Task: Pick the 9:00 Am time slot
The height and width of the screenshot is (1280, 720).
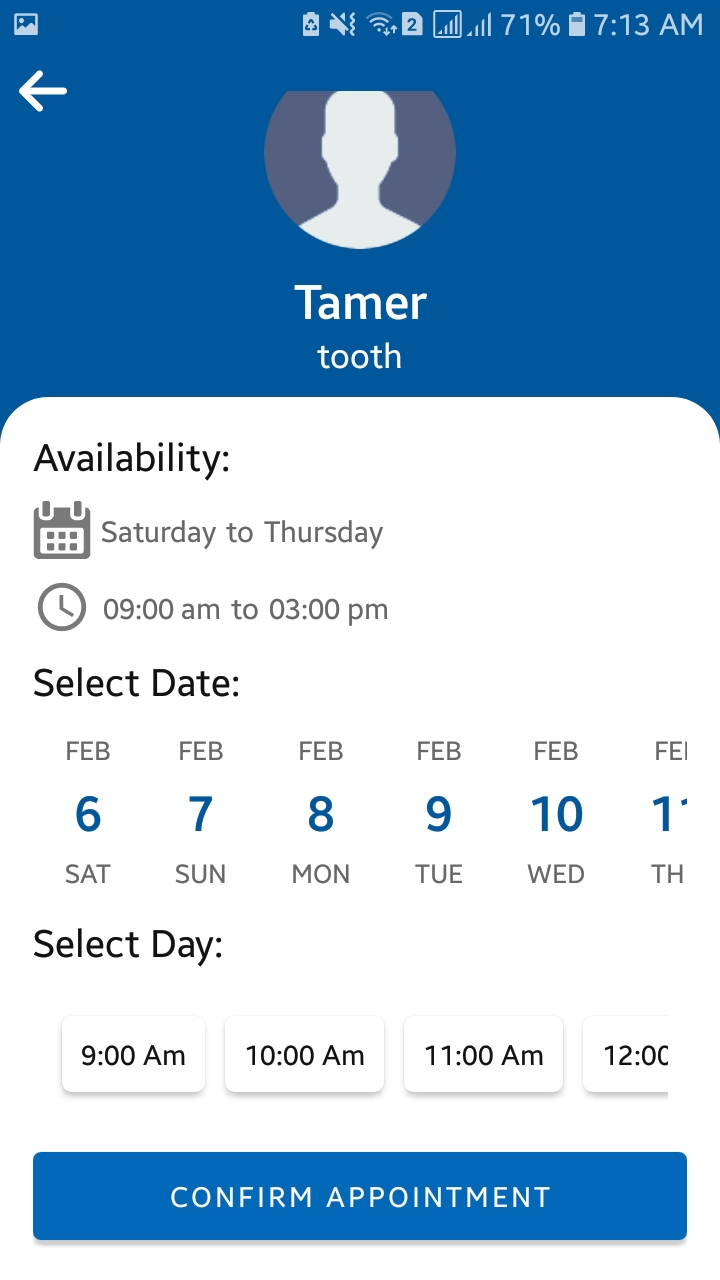Action: click(133, 1055)
